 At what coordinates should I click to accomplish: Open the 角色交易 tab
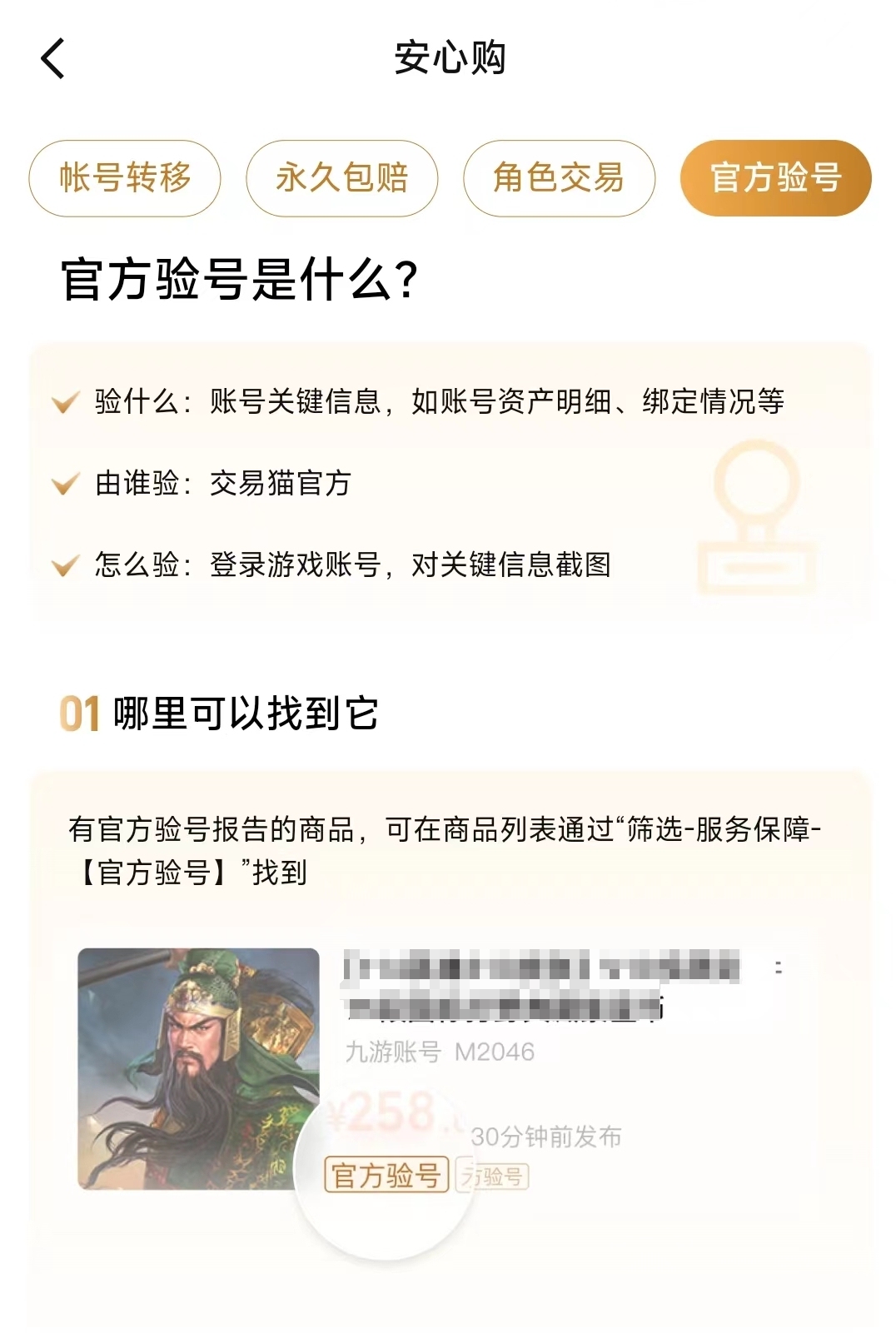(x=559, y=178)
